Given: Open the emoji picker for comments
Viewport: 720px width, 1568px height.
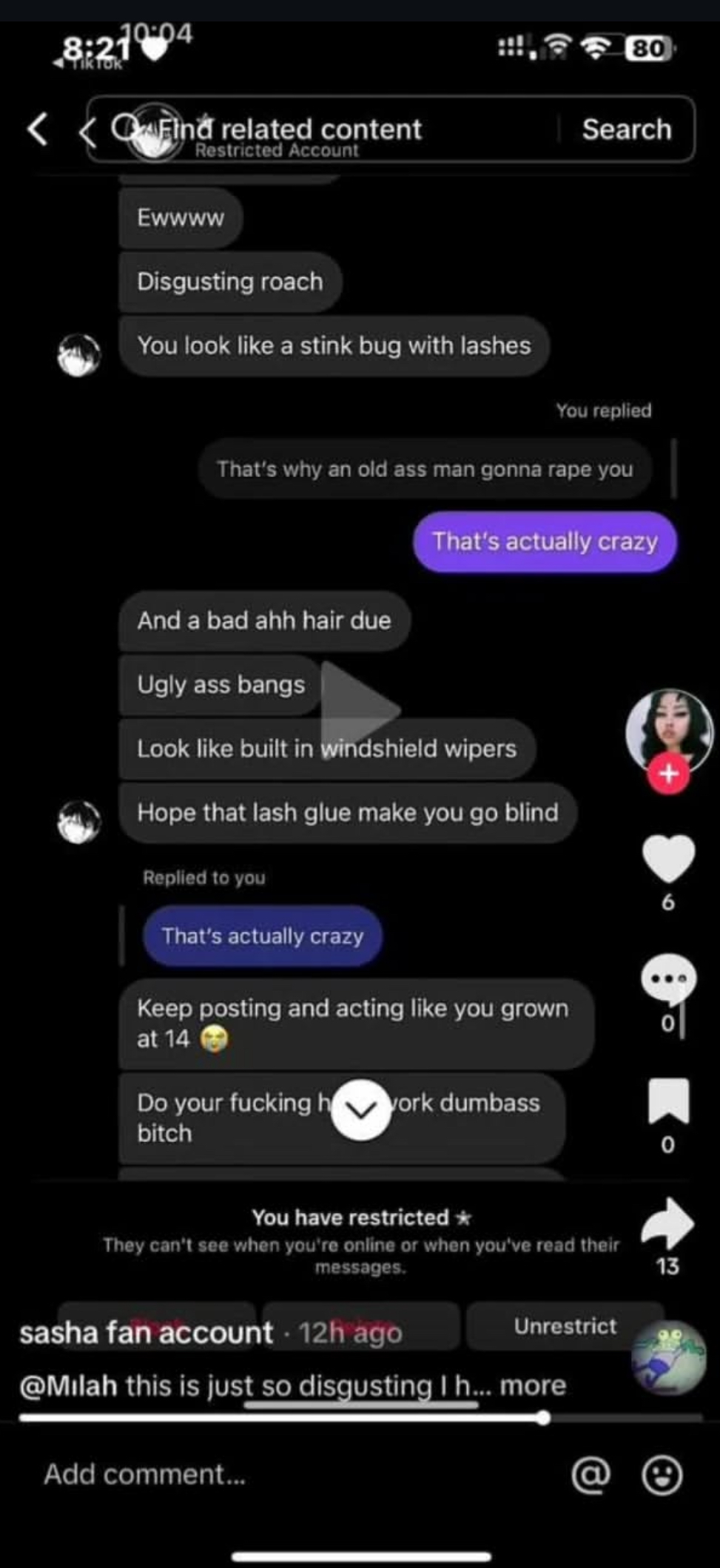Looking at the screenshot, I should click(662, 1475).
